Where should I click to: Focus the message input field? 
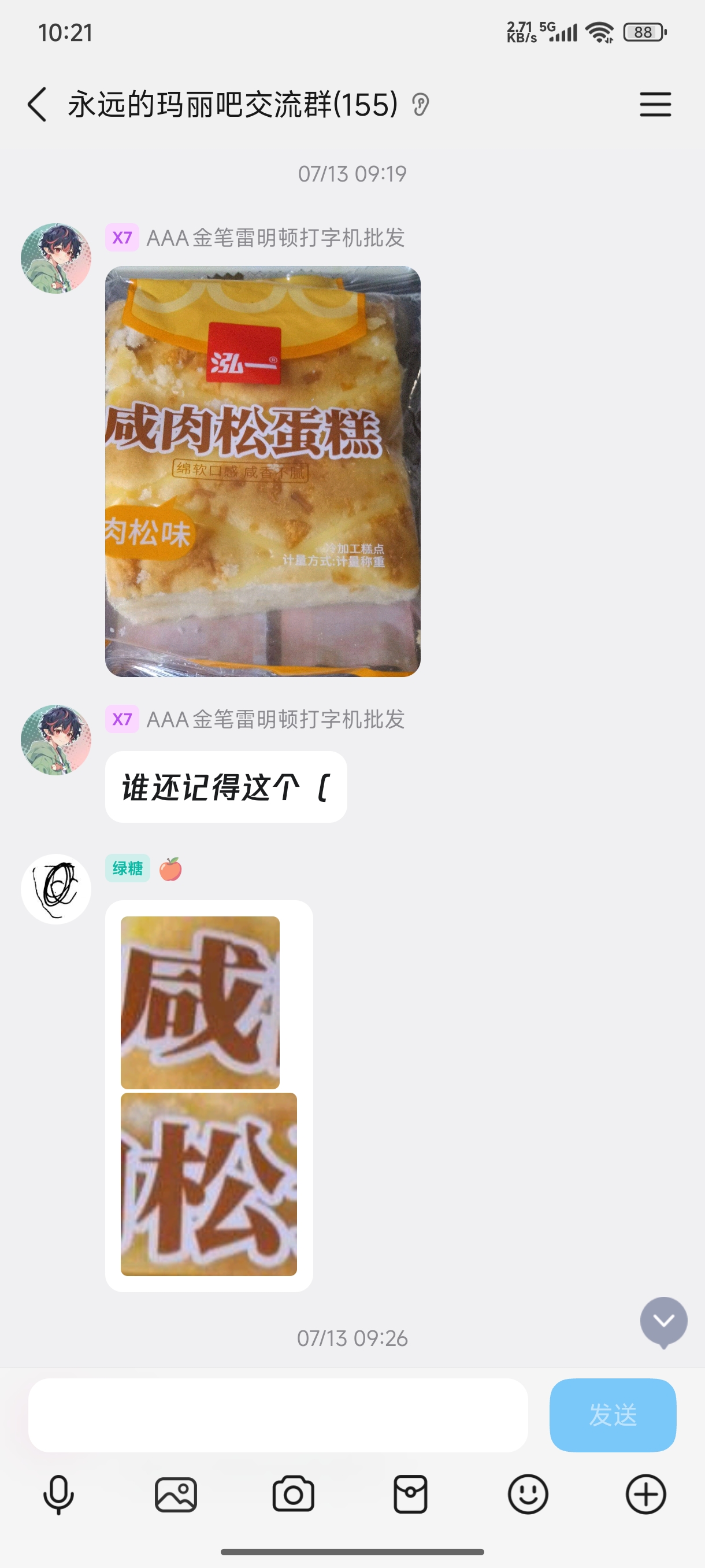point(278,1415)
